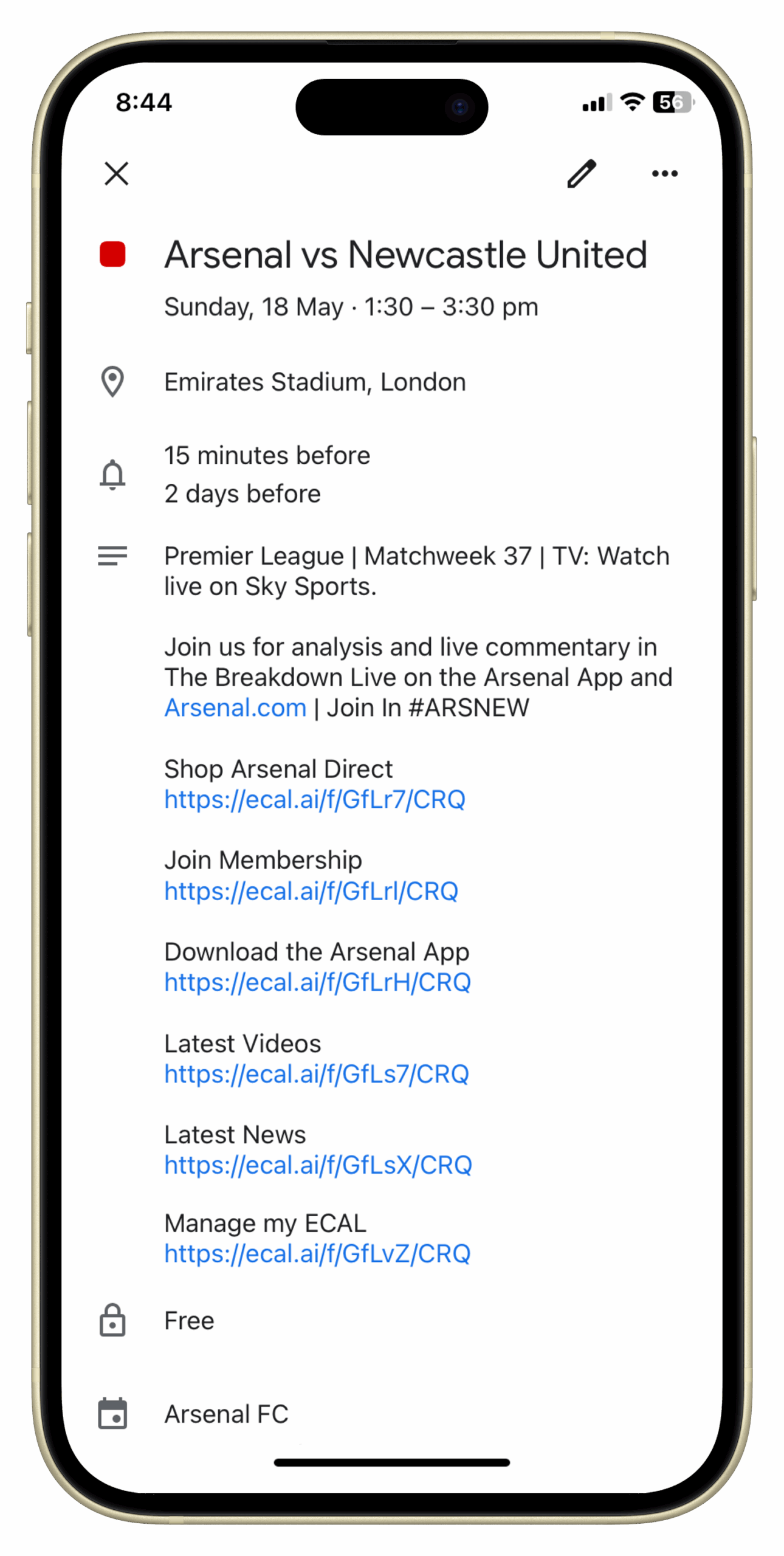Open the three-dot overflow menu

(664, 174)
